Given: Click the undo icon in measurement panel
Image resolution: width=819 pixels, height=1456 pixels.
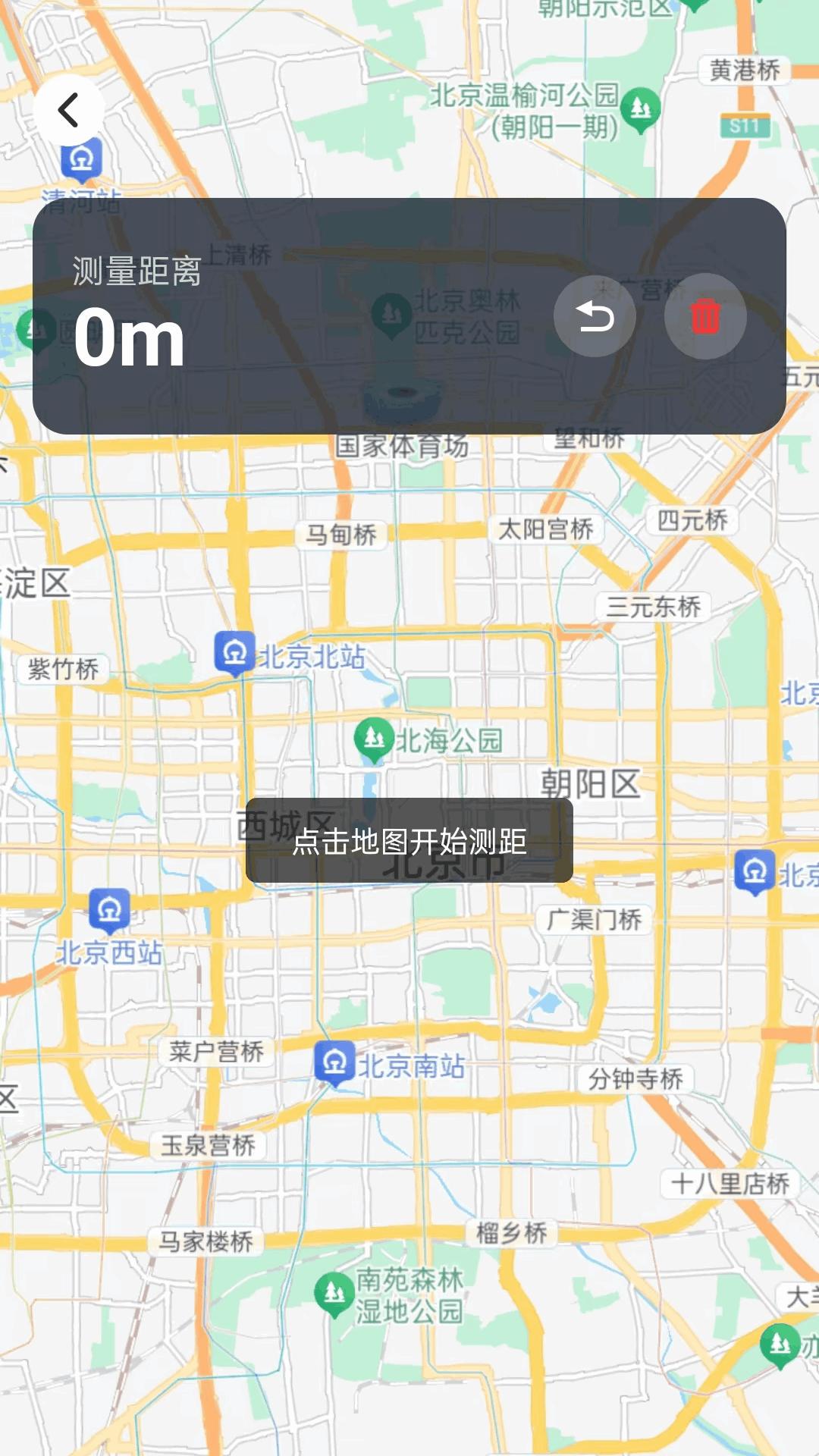Looking at the screenshot, I should click(x=595, y=316).
